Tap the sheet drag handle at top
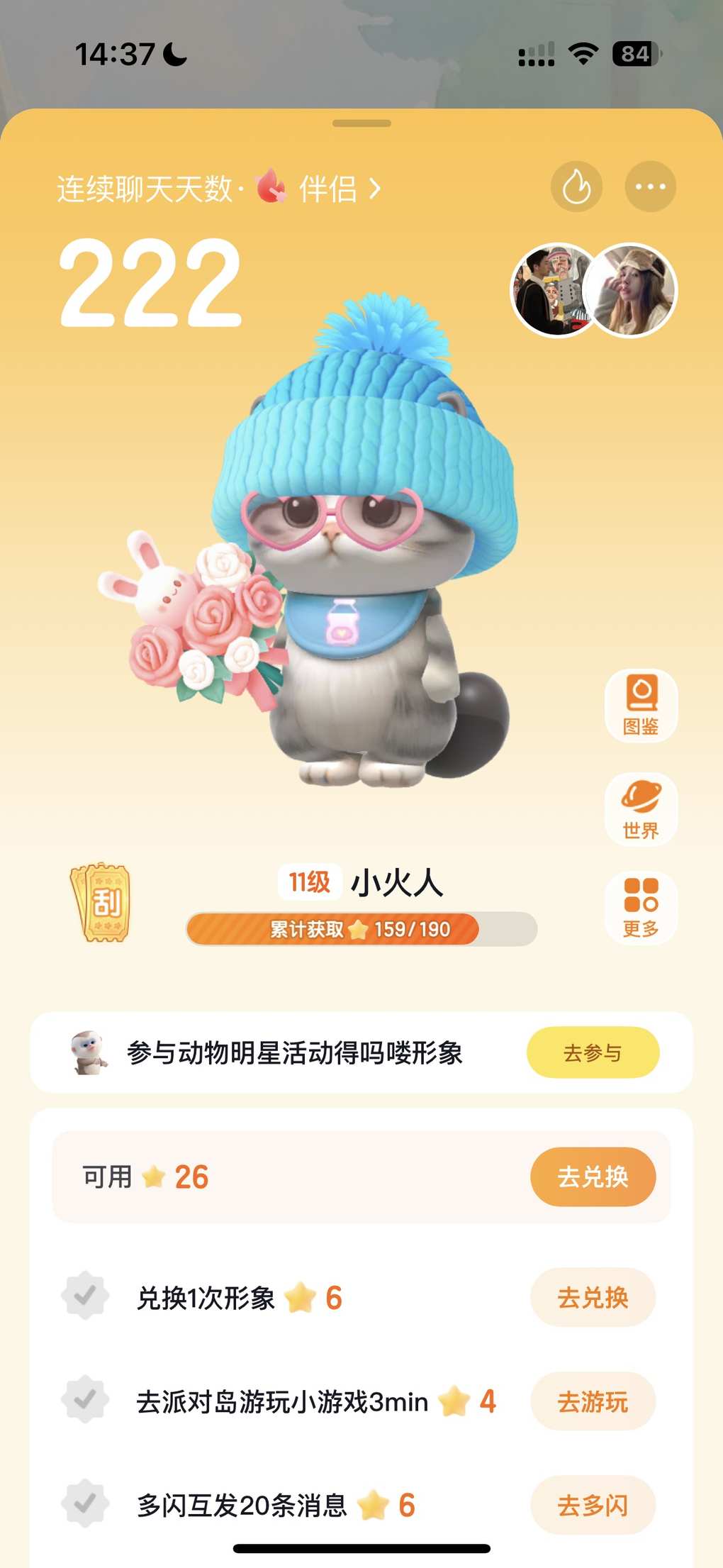 coord(361,123)
